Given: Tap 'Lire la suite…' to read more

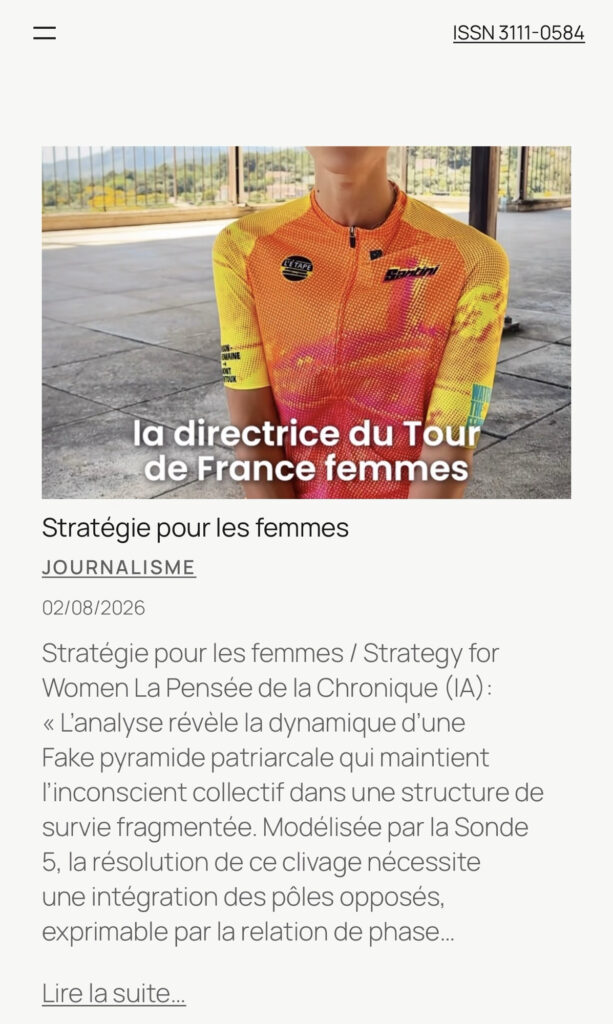Looking at the screenshot, I should [114, 993].
